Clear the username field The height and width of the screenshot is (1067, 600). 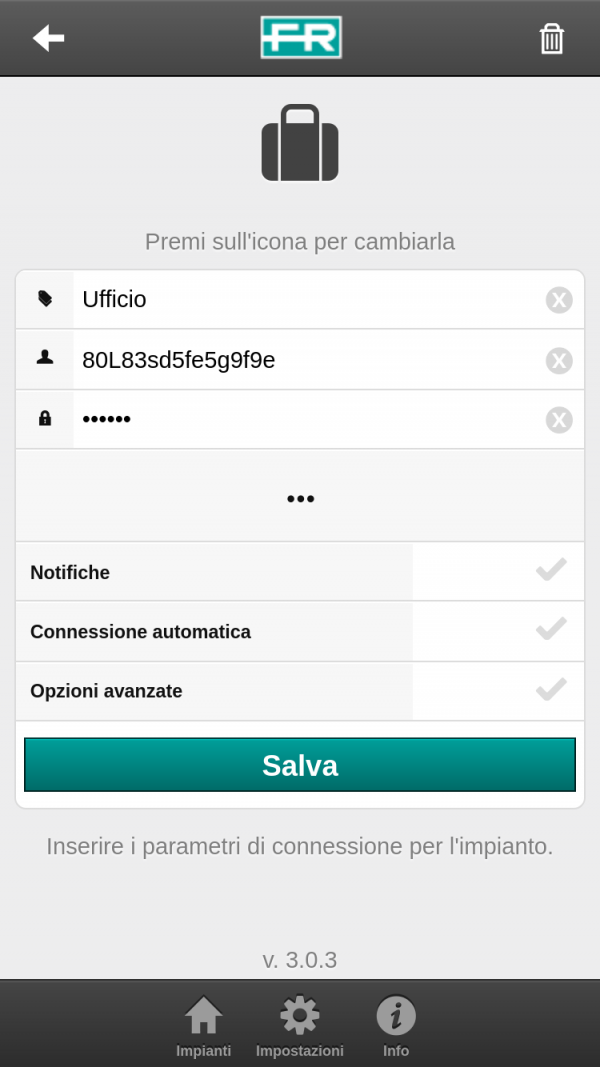click(x=559, y=360)
